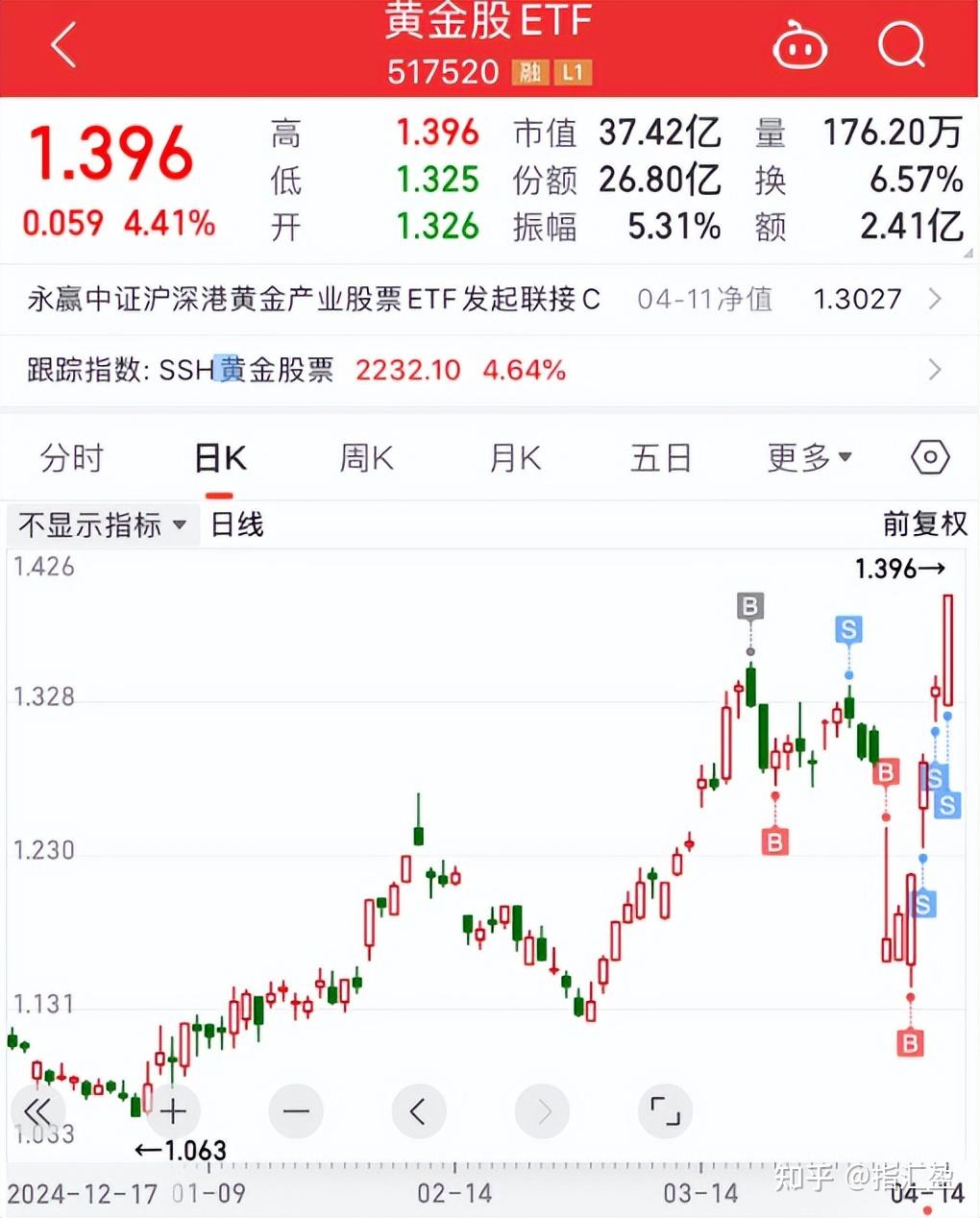Select the 五日 chart view
The width and height of the screenshot is (980, 1218).
pyautogui.click(x=659, y=458)
